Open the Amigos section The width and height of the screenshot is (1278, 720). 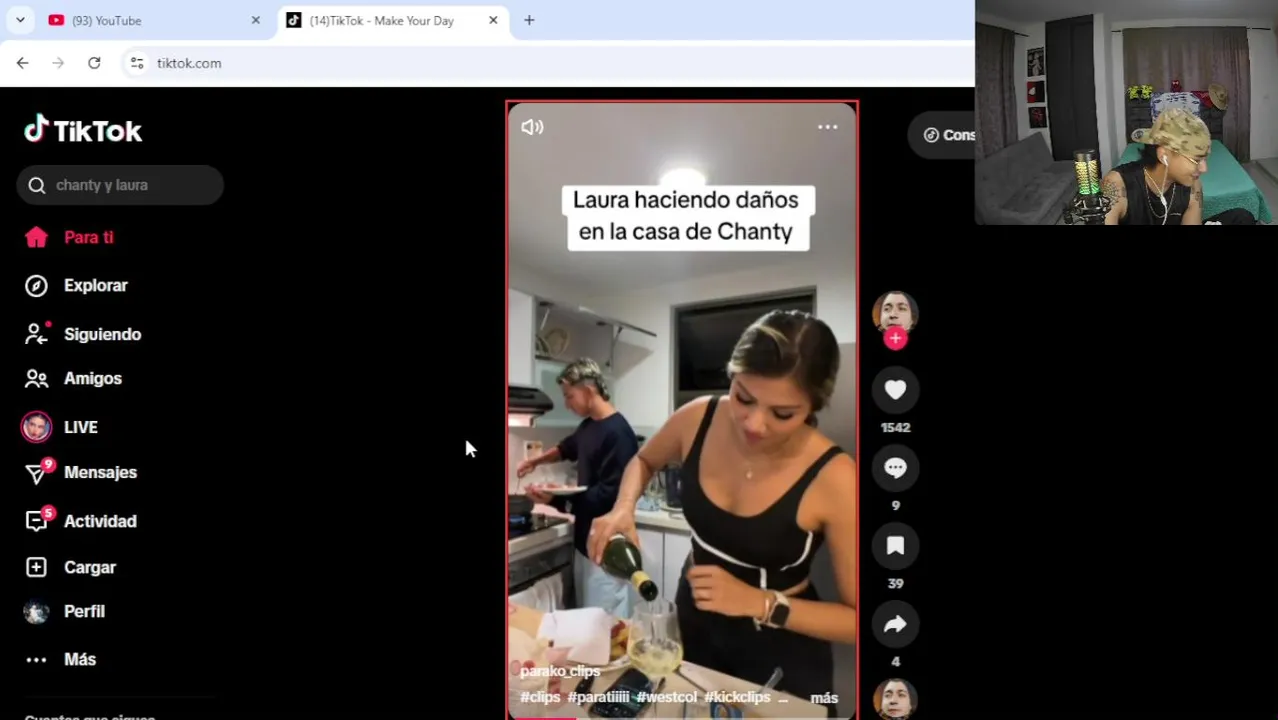[92, 378]
